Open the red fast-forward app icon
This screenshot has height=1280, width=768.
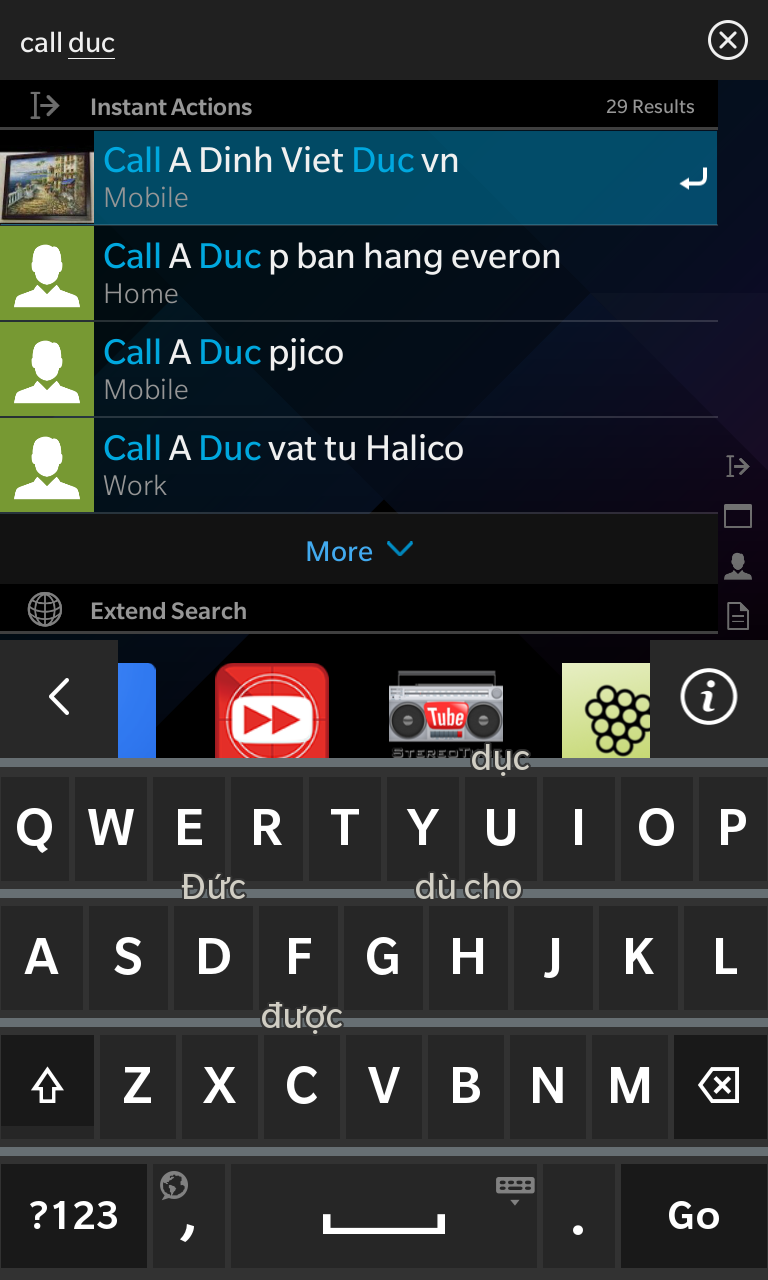click(272, 710)
